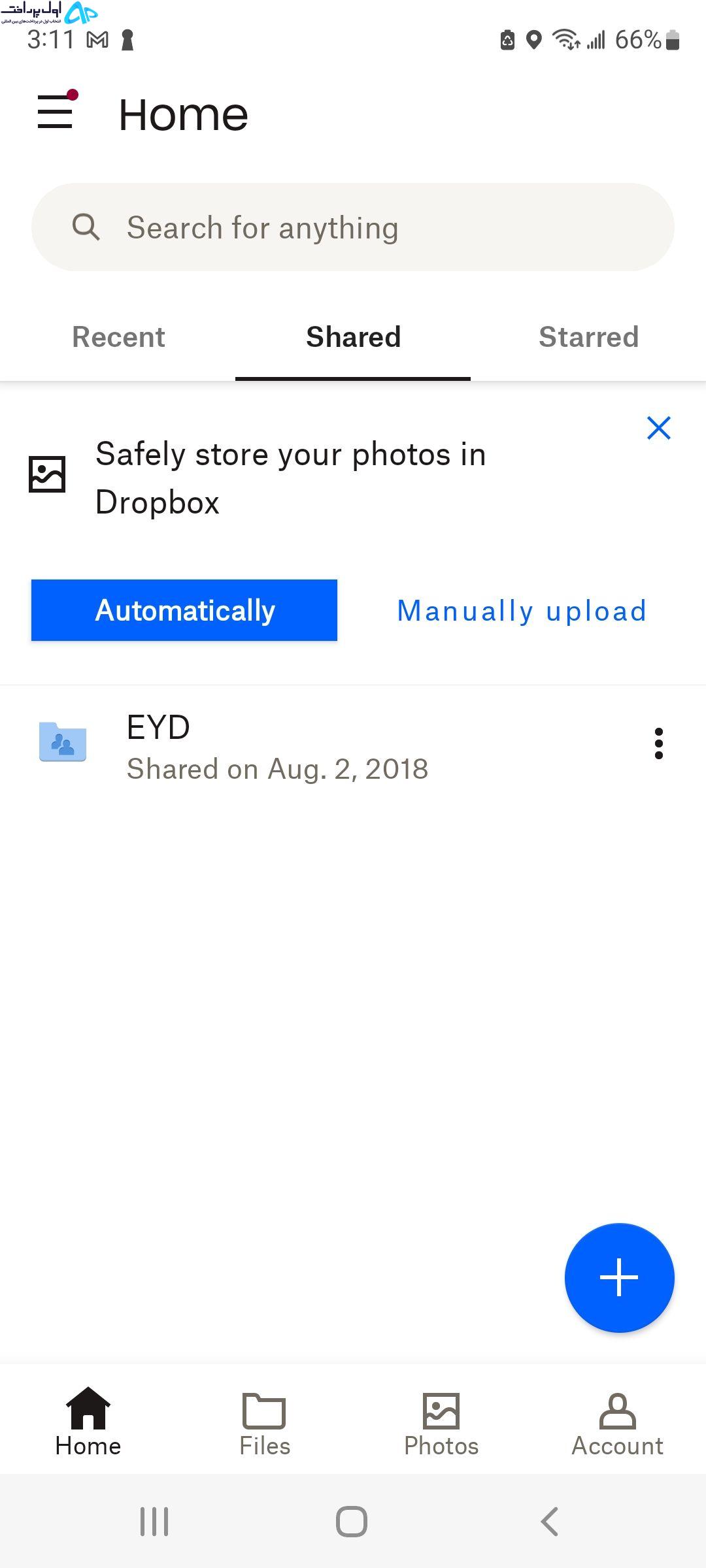Image resolution: width=706 pixels, height=1568 pixels.
Task: Open more options for EYD folder
Action: (658, 743)
